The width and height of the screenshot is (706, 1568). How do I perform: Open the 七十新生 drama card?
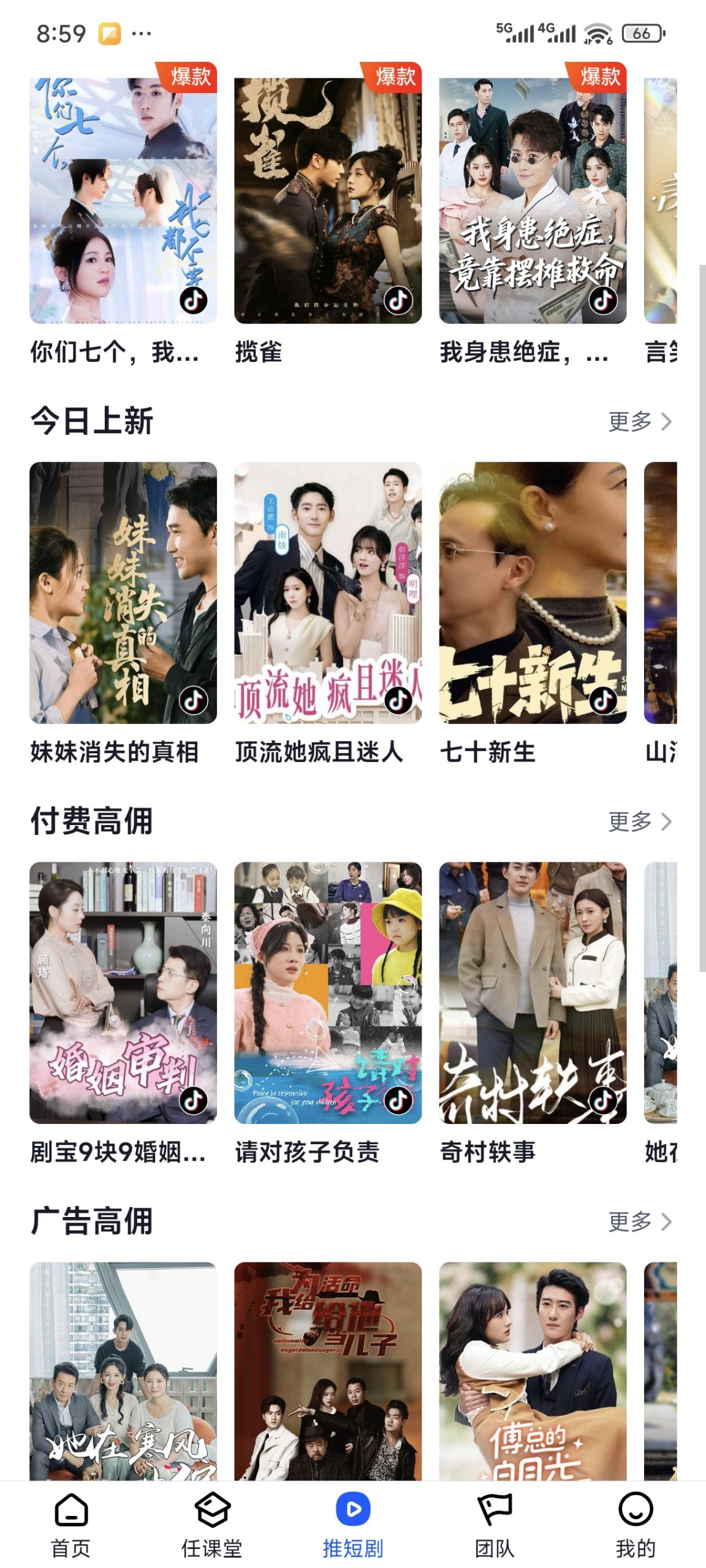click(533, 592)
